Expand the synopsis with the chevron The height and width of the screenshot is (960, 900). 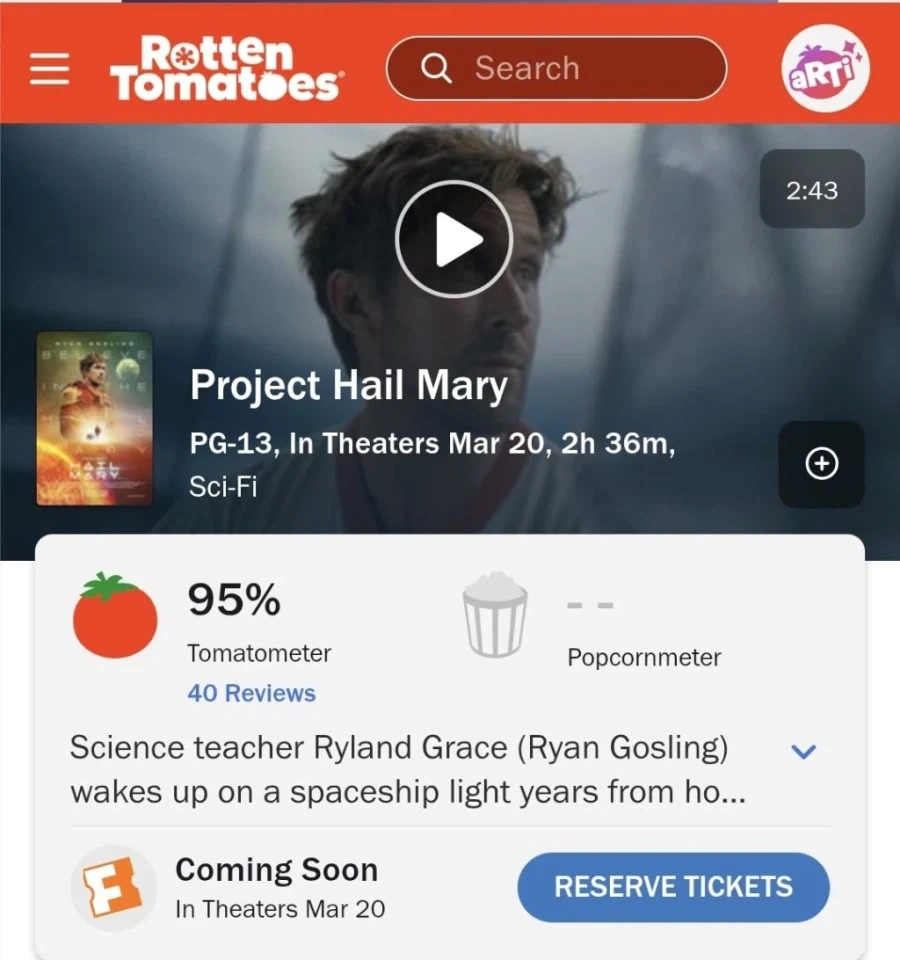pyautogui.click(x=804, y=751)
